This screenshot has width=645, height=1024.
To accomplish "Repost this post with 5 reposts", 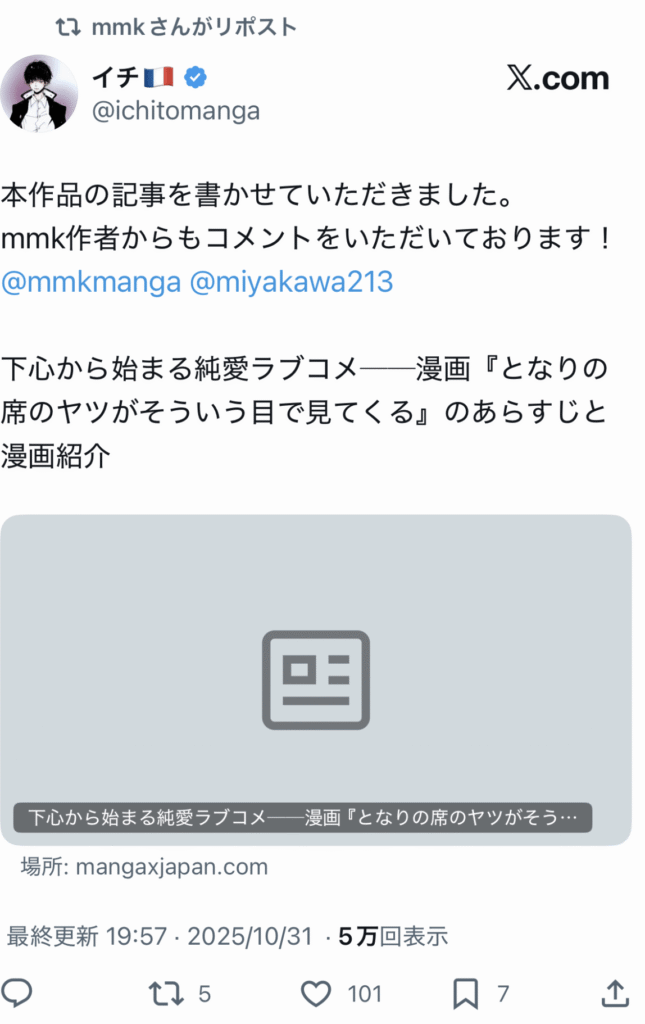I will [166, 993].
